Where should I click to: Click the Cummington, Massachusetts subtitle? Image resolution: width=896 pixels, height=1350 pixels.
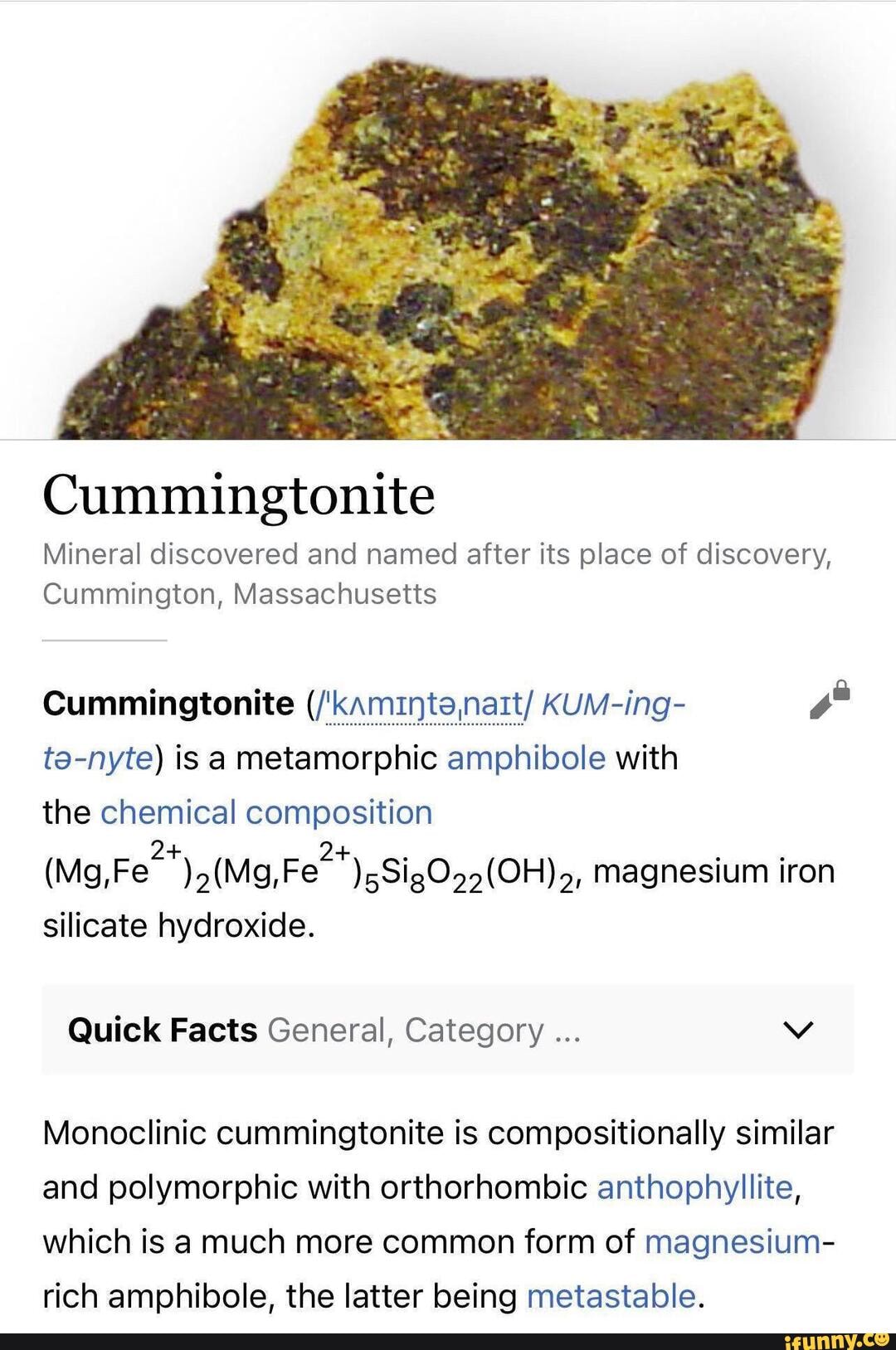tap(241, 592)
